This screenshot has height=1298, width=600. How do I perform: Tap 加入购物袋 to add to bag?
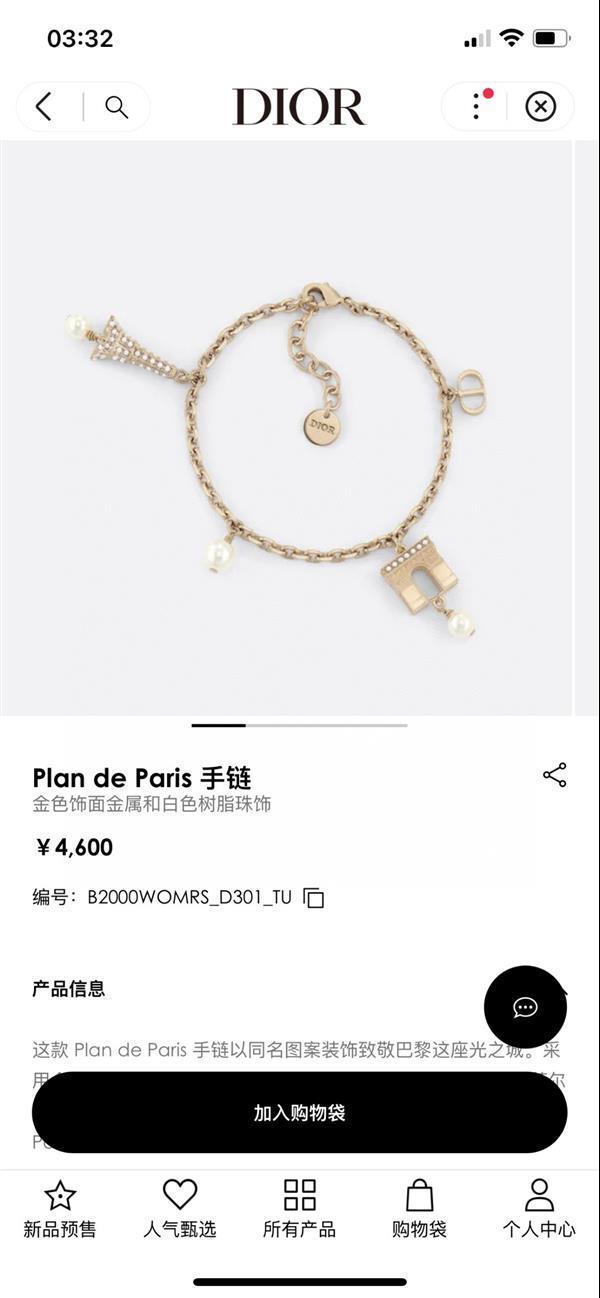[299, 1113]
